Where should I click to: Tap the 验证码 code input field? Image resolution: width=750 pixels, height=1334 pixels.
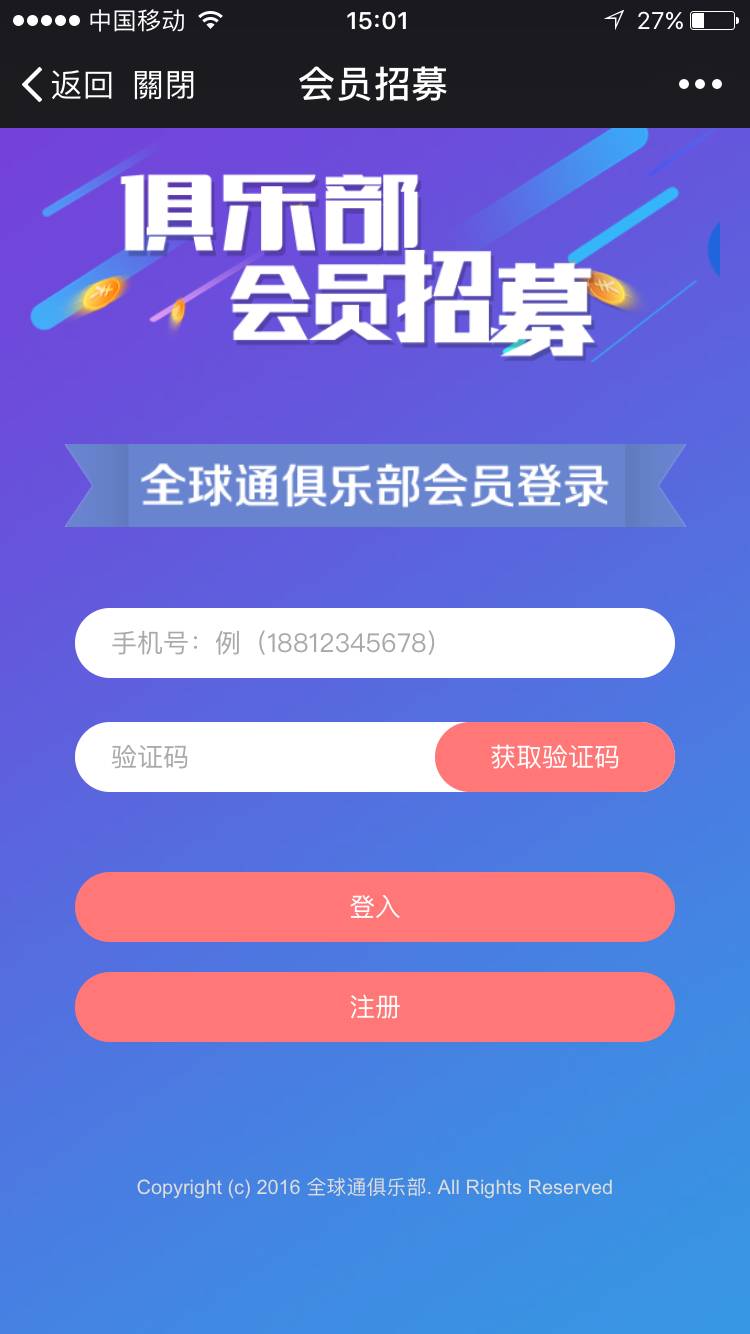(250, 757)
